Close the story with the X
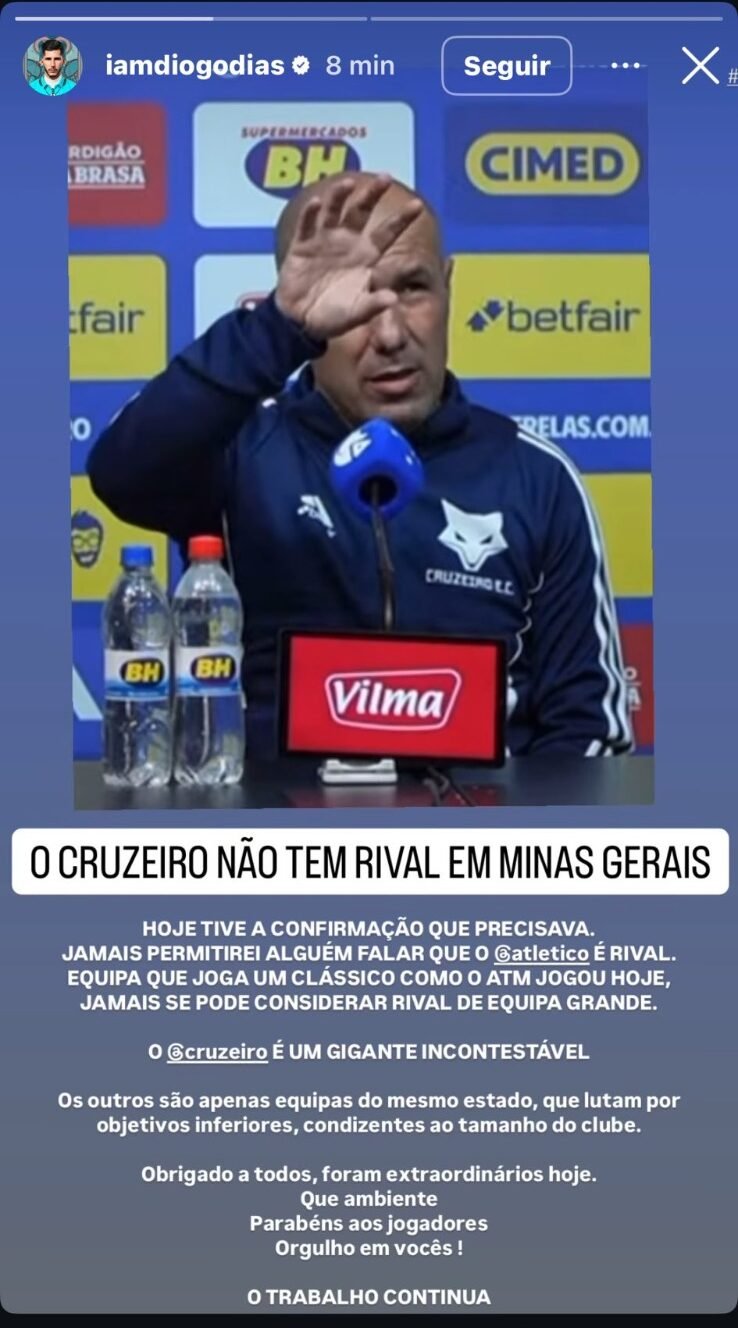Viewport: 738px width, 1328px height. point(699,63)
